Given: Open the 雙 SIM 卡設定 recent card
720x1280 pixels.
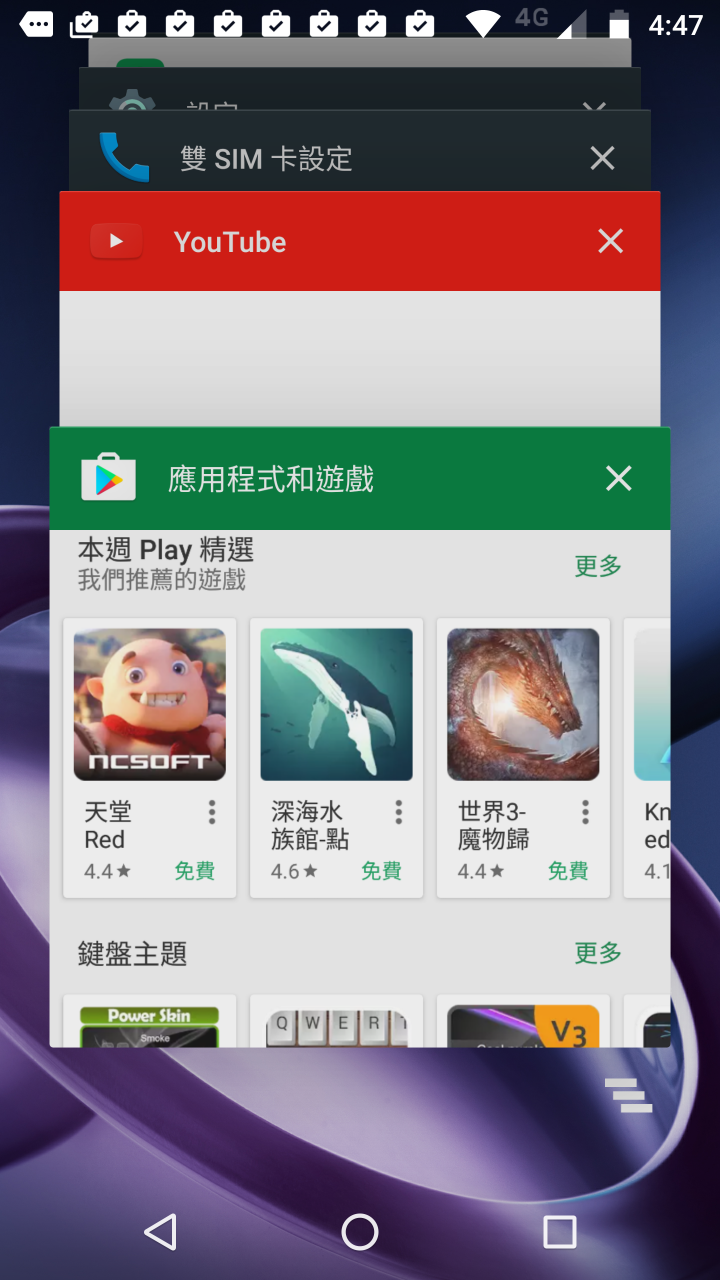Looking at the screenshot, I should [300, 158].
